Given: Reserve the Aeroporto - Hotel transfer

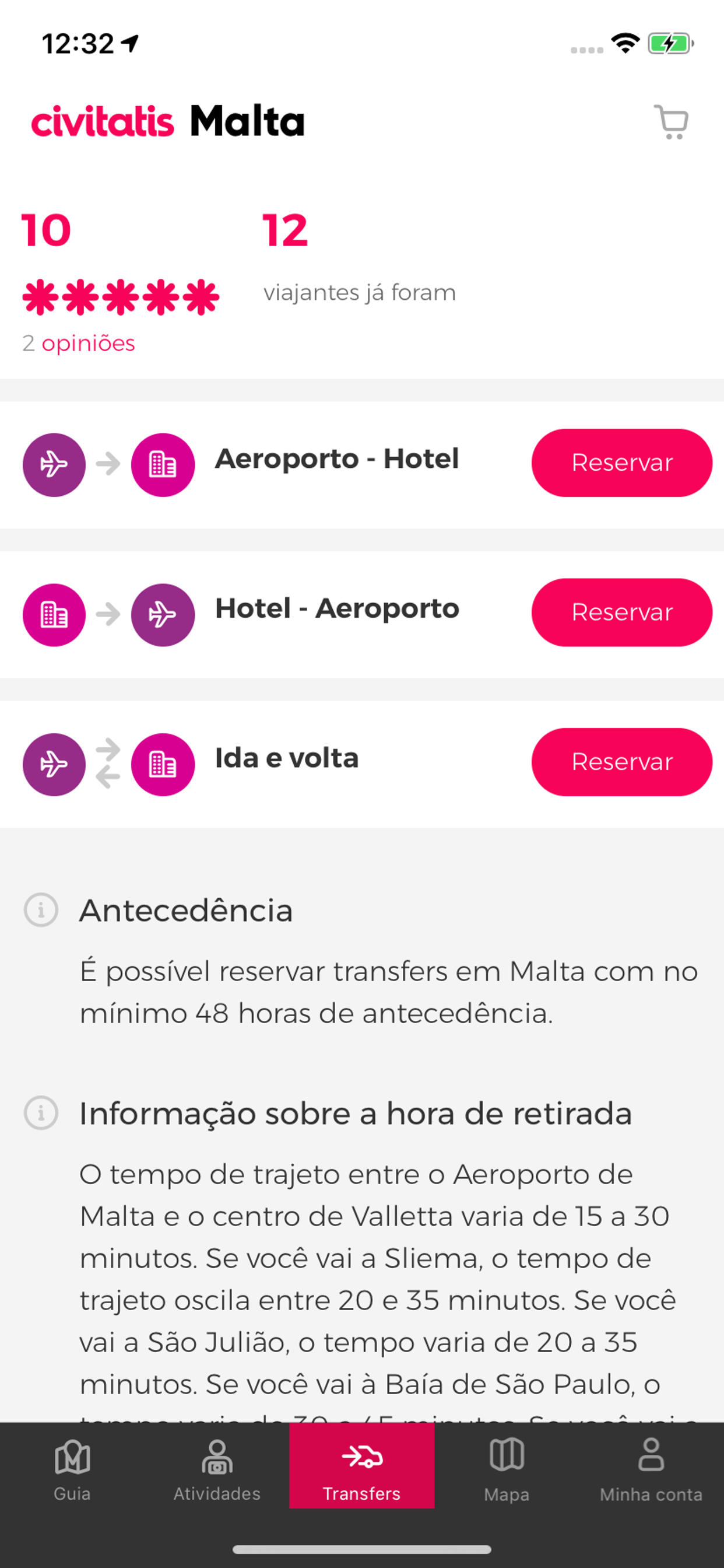Looking at the screenshot, I should [x=622, y=463].
